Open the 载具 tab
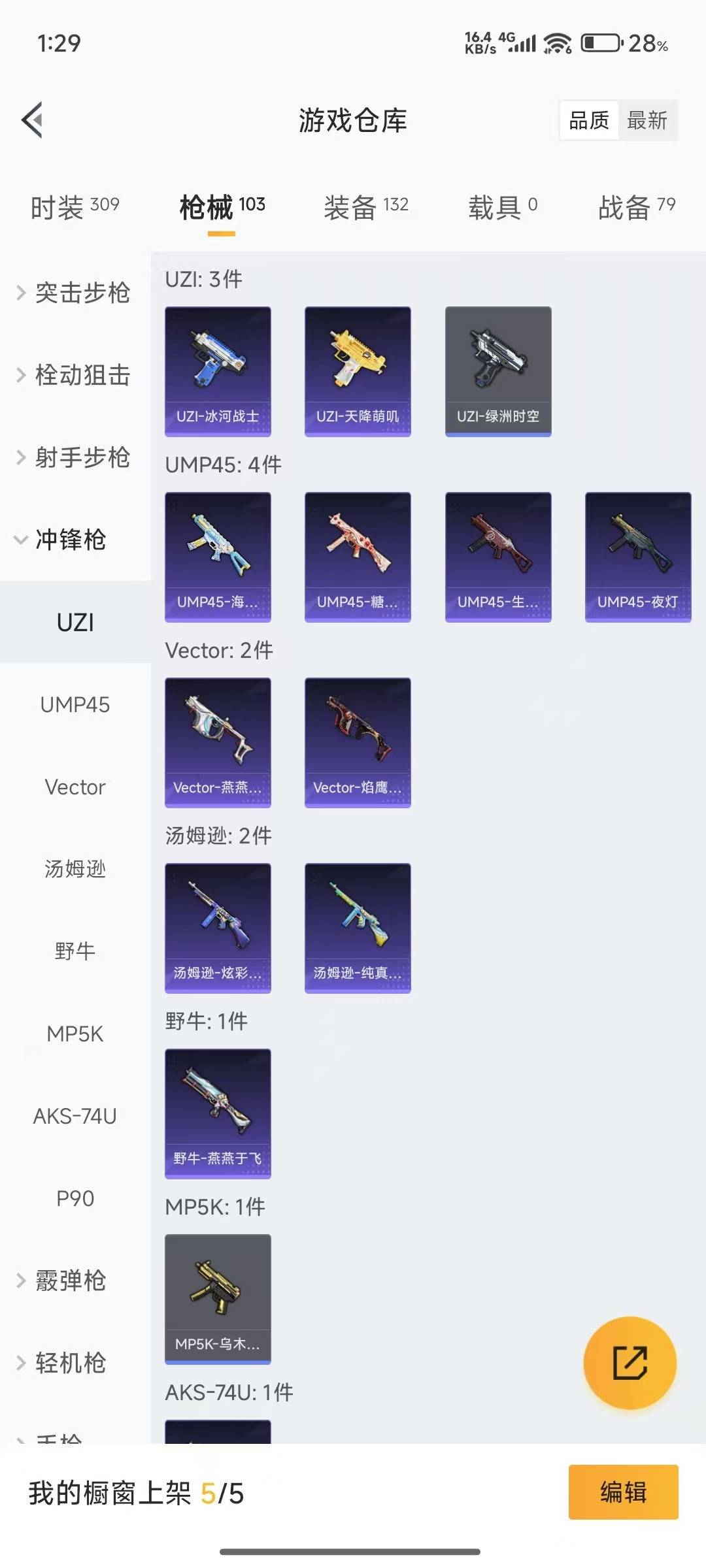Screen dimensions: 706x1568 click(x=502, y=208)
